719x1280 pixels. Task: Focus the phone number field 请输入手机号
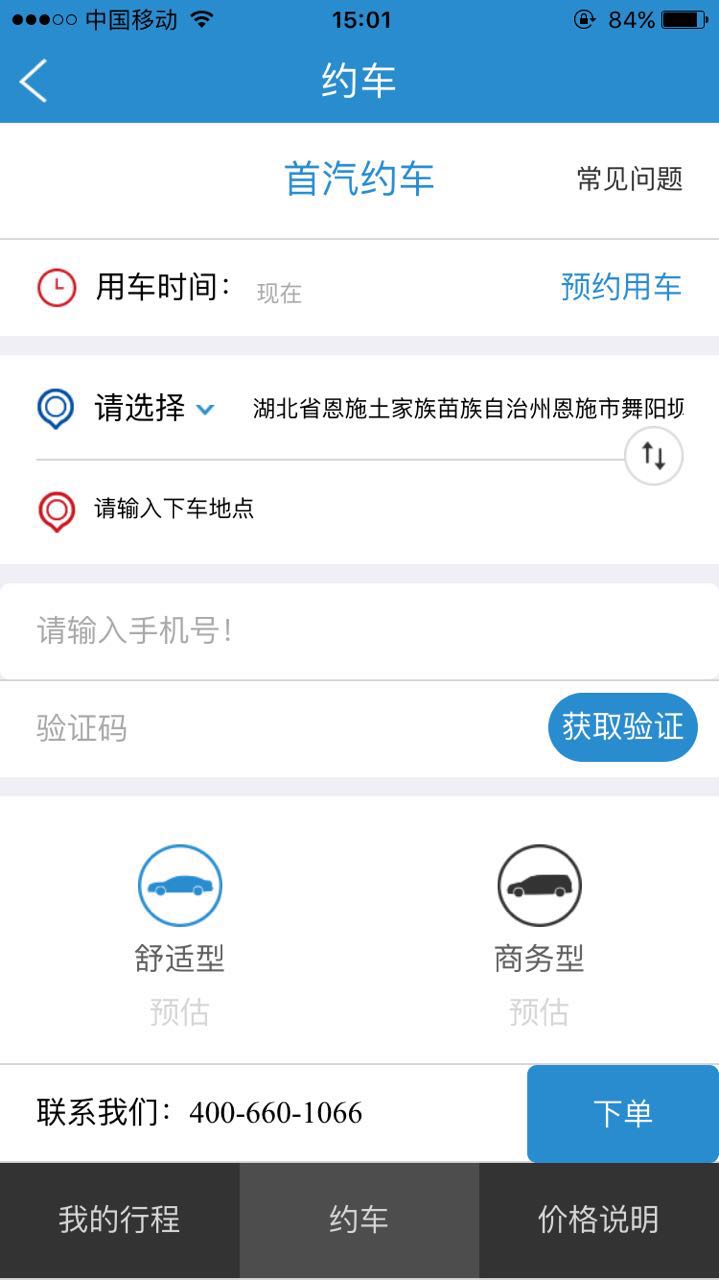359,631
